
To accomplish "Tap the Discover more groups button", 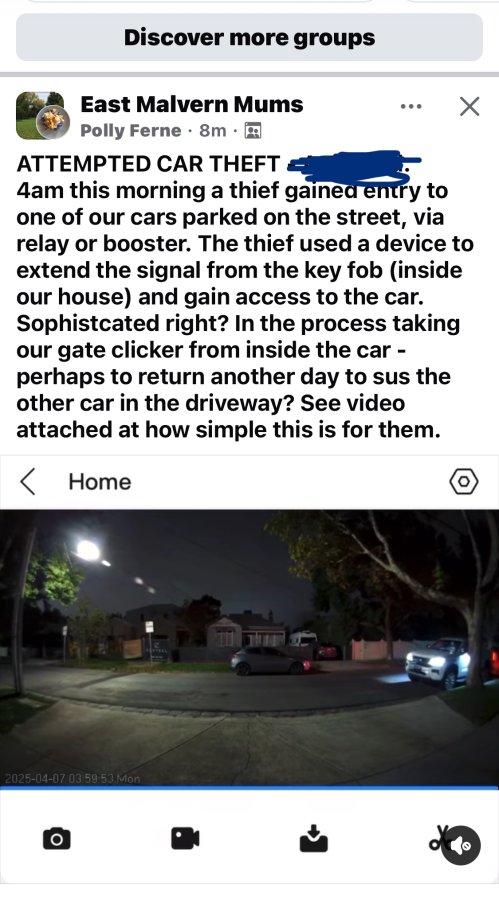I will click(249, 37).
